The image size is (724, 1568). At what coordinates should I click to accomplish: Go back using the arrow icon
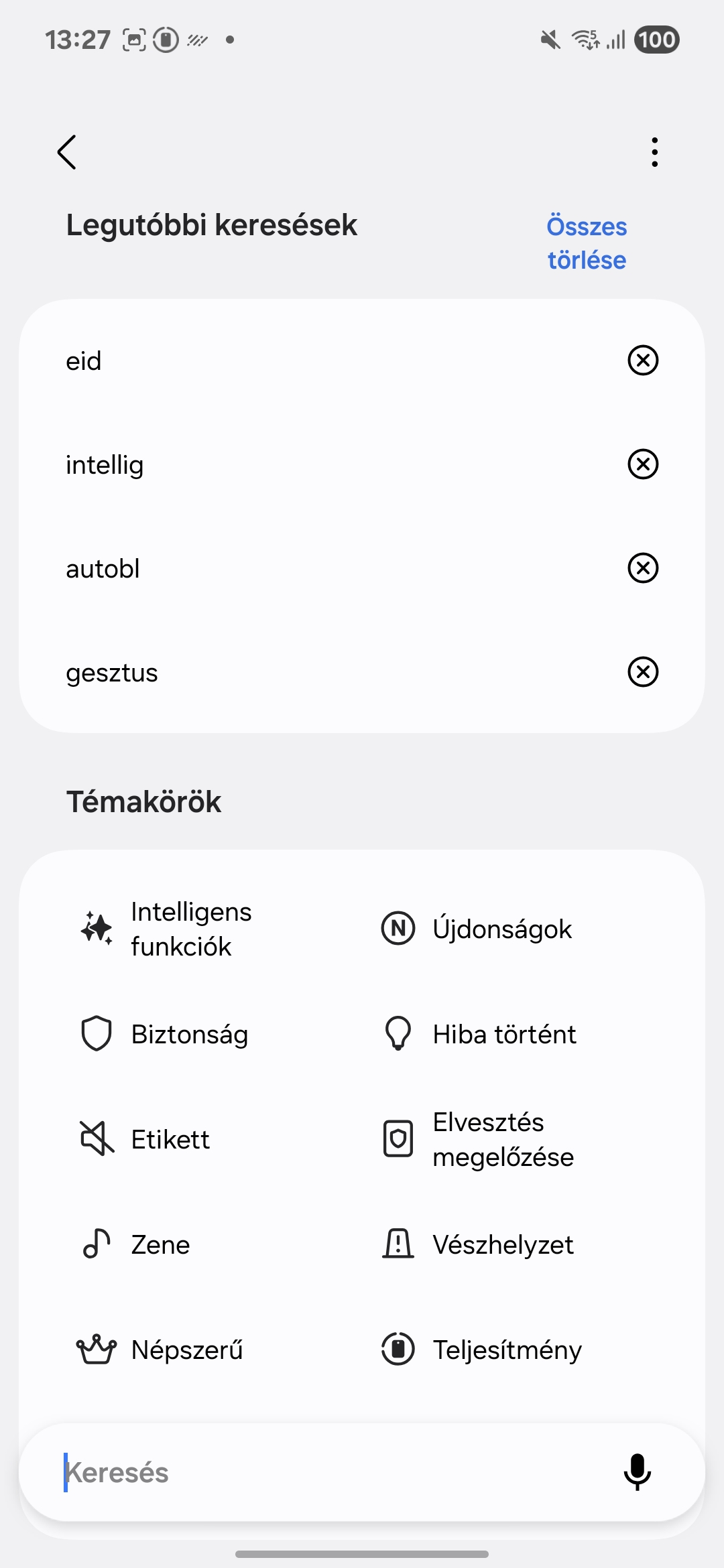(x=67, y=152)
